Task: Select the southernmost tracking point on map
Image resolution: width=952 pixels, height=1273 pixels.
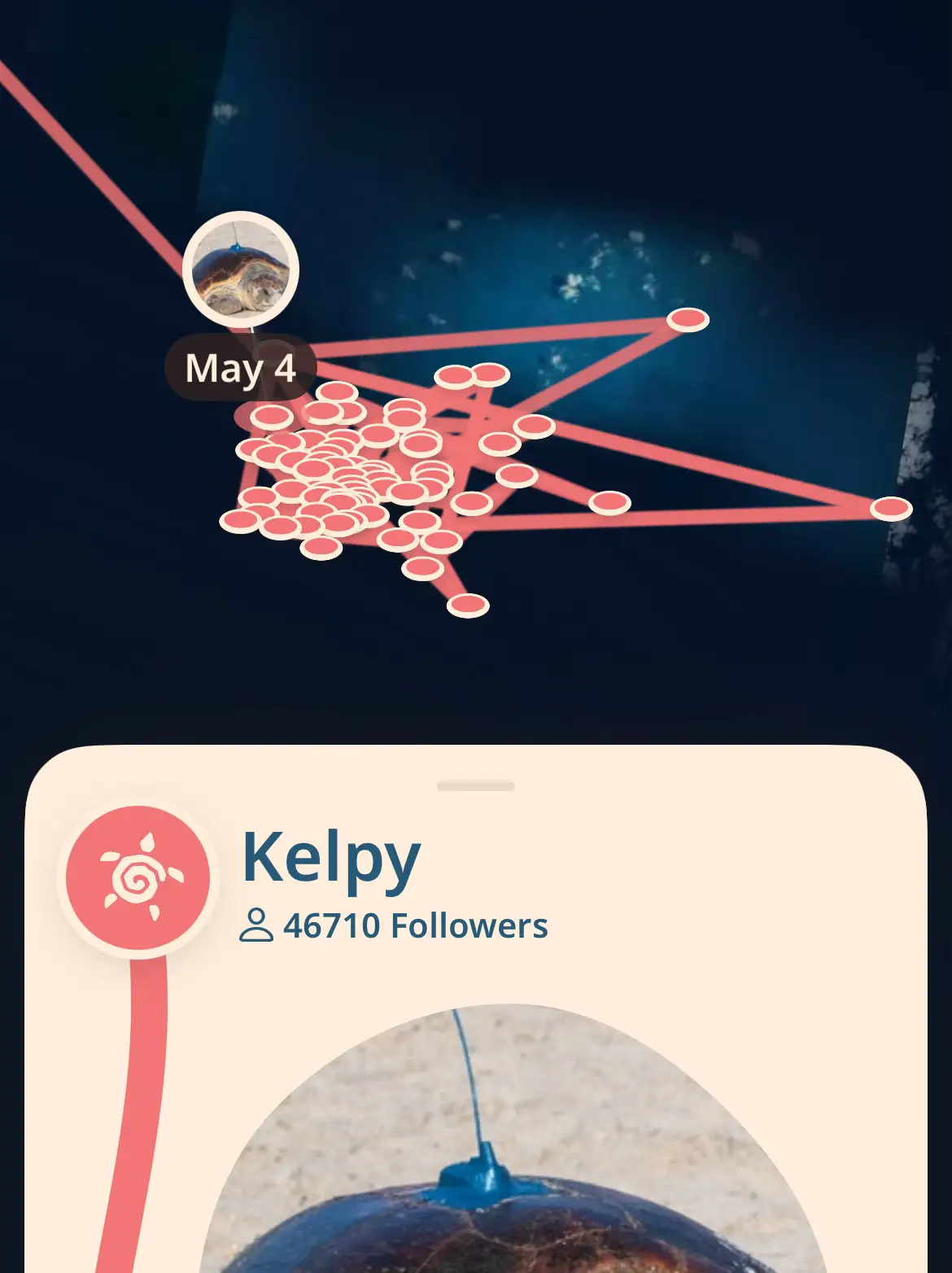Action: [x=468, y=606]
